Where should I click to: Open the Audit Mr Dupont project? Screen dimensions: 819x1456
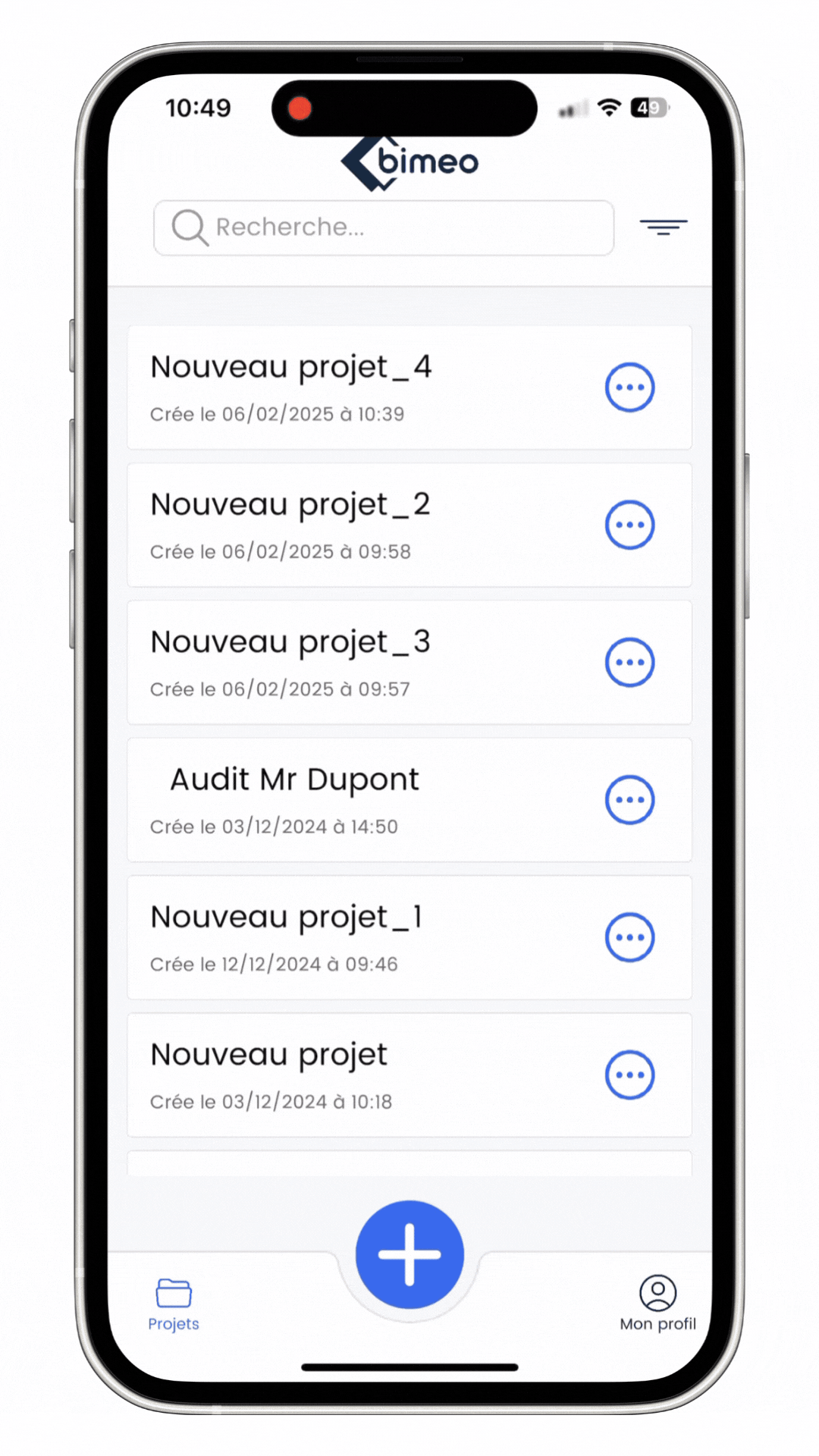pos(409,800)
